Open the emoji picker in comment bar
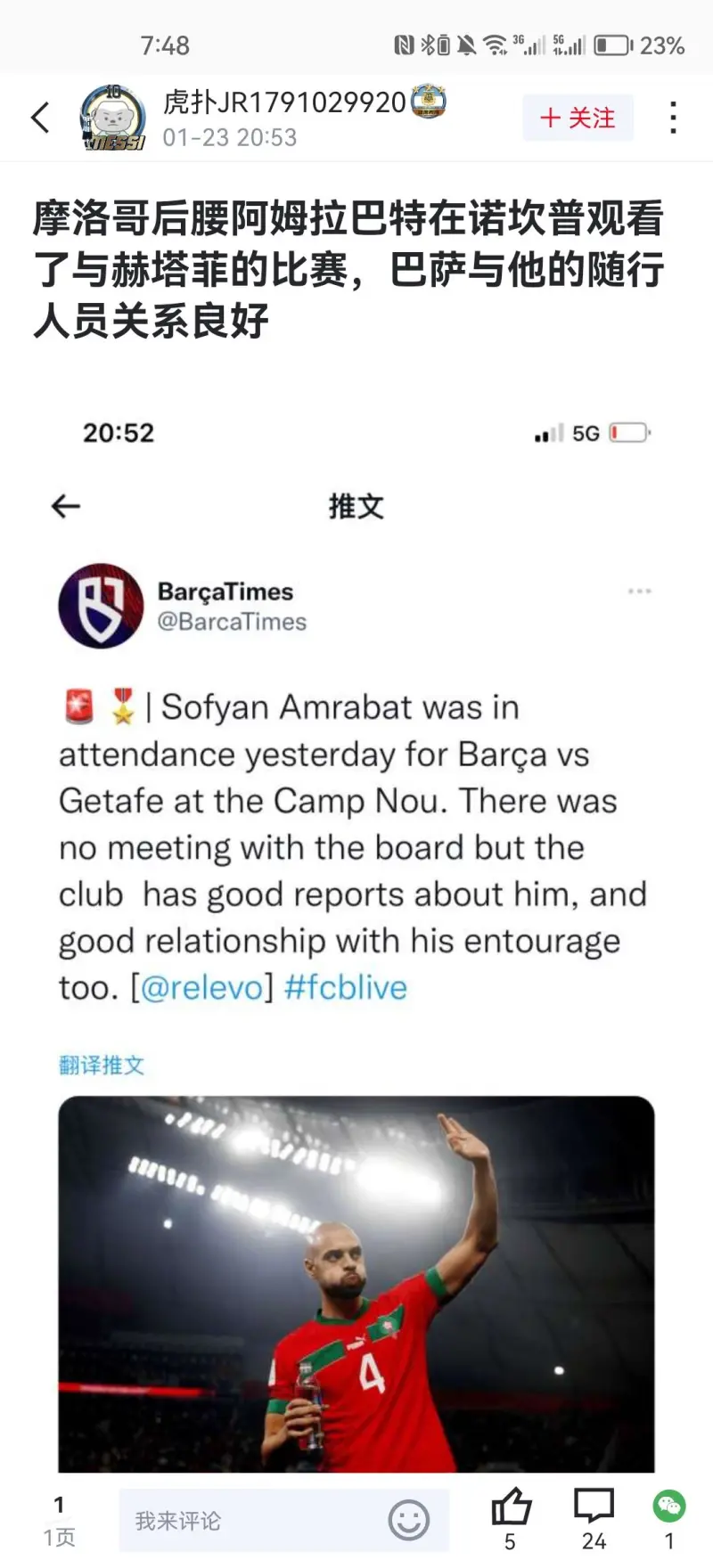 pyautogui.click(x=409, y=1521)
